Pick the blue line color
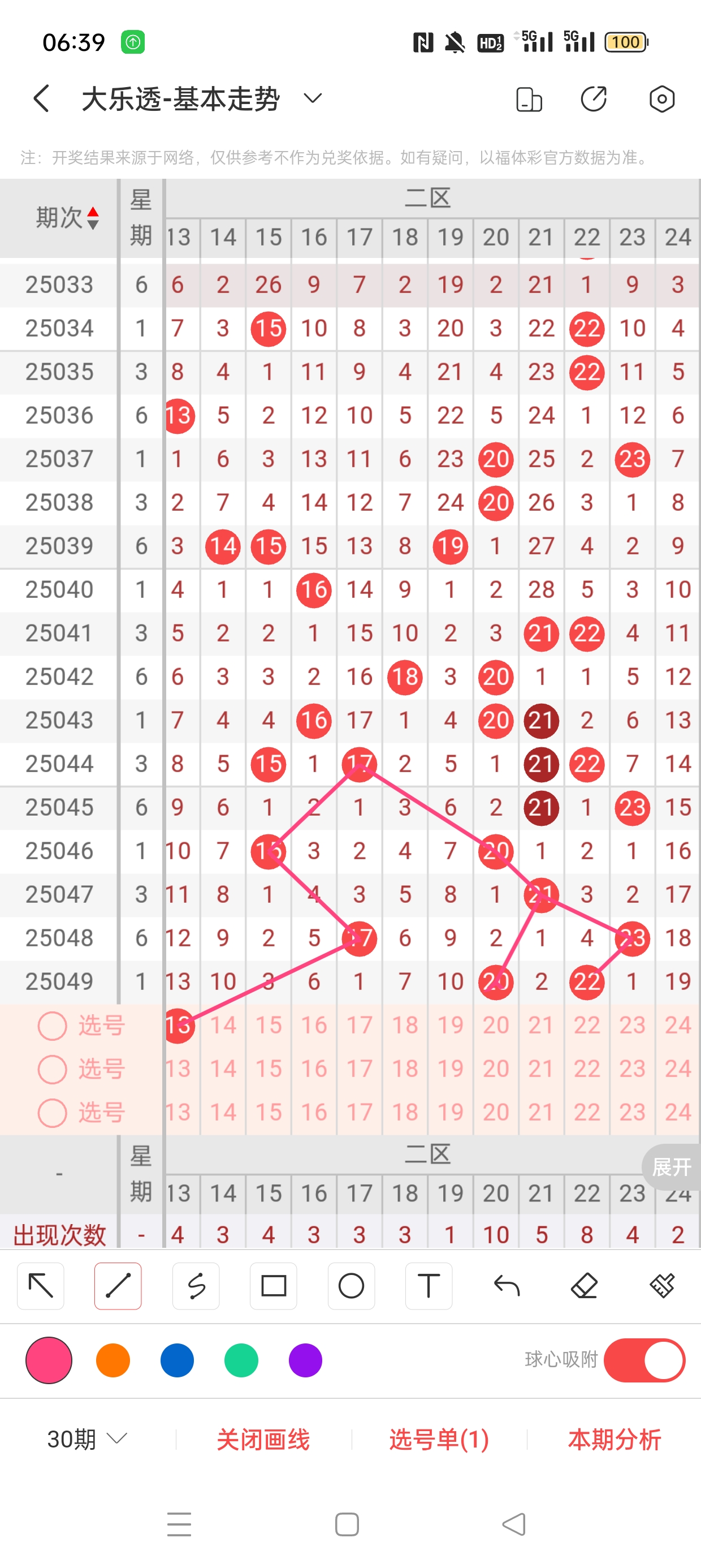Image resolution: width=701 pixels, height=1568 pixels. [x=177, y=1360]
